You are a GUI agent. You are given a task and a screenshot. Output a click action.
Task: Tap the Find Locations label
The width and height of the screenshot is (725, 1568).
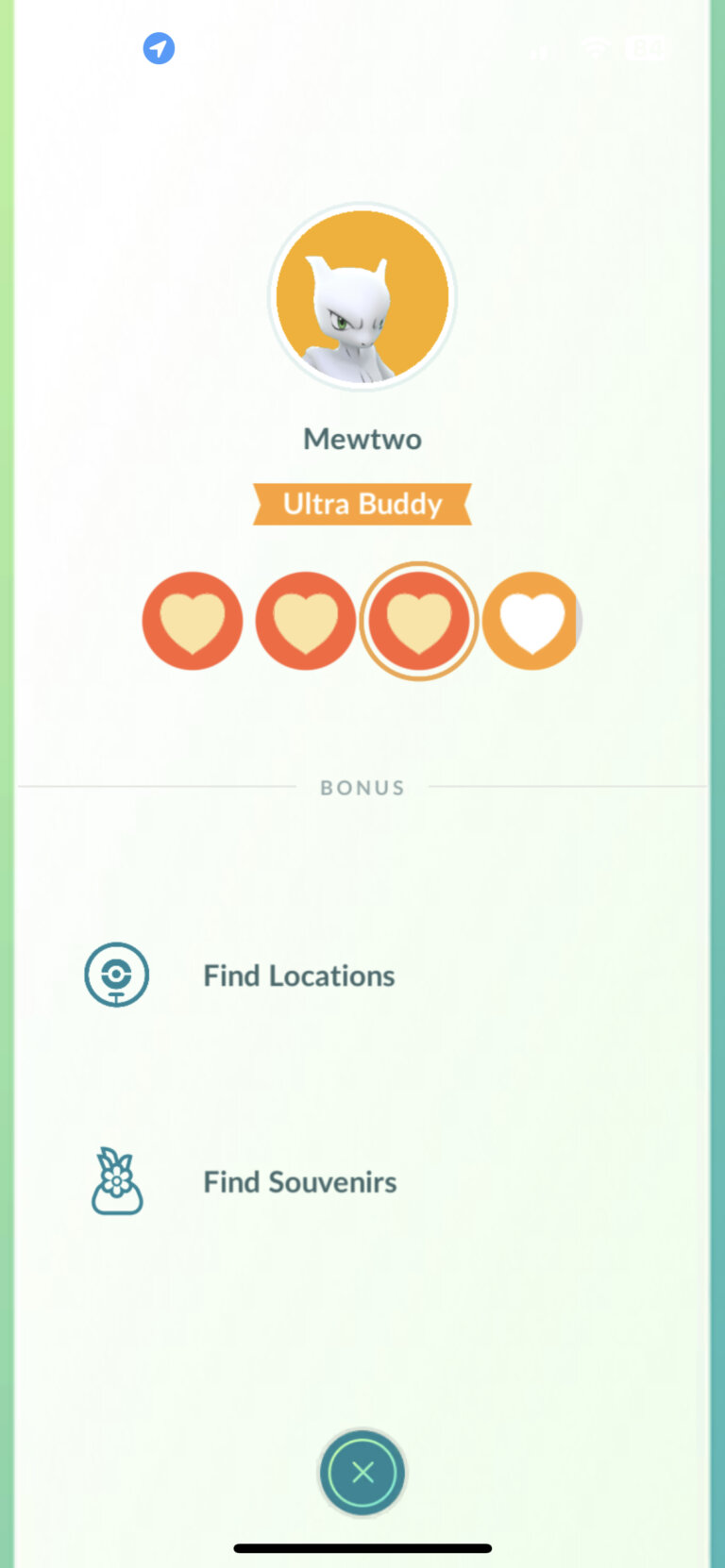pos(298,976)
